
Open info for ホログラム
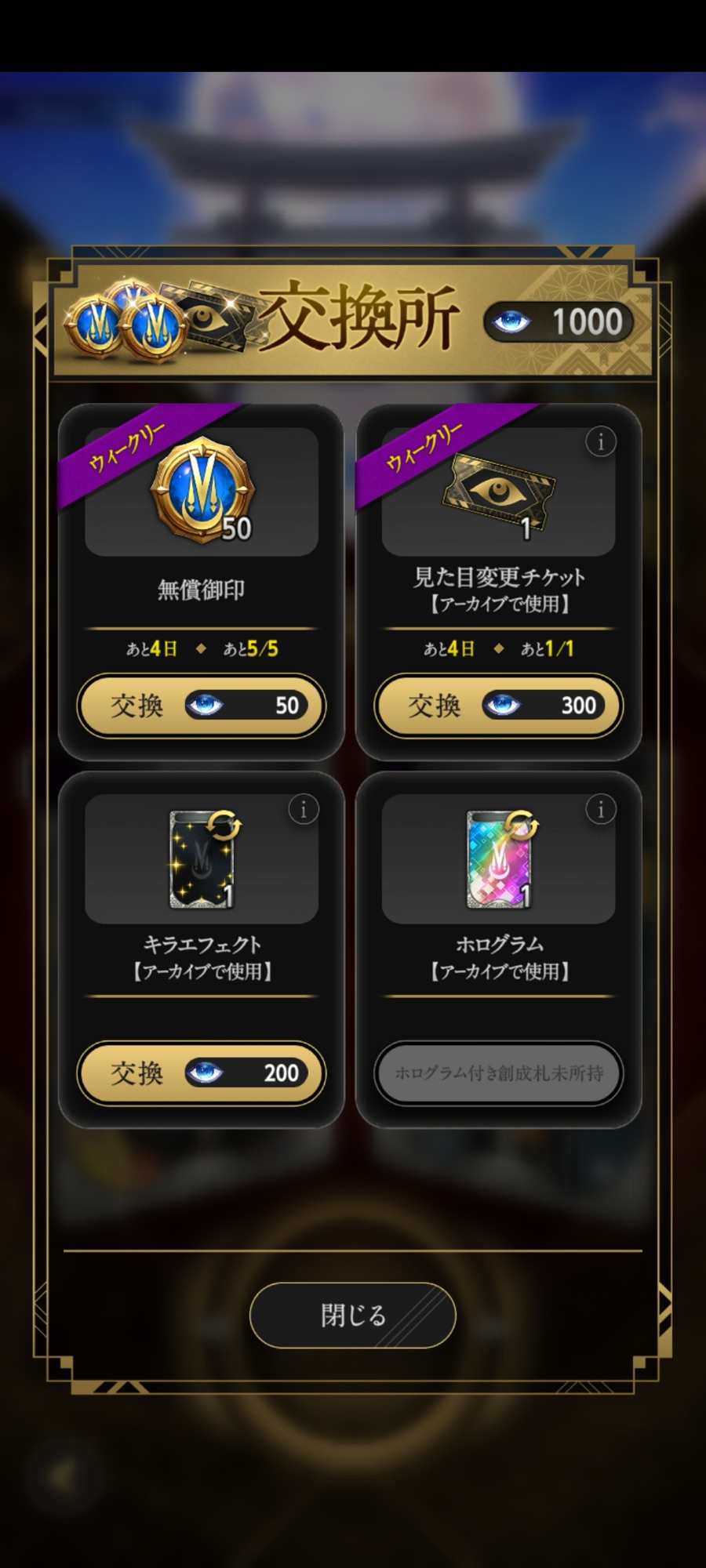601,809
